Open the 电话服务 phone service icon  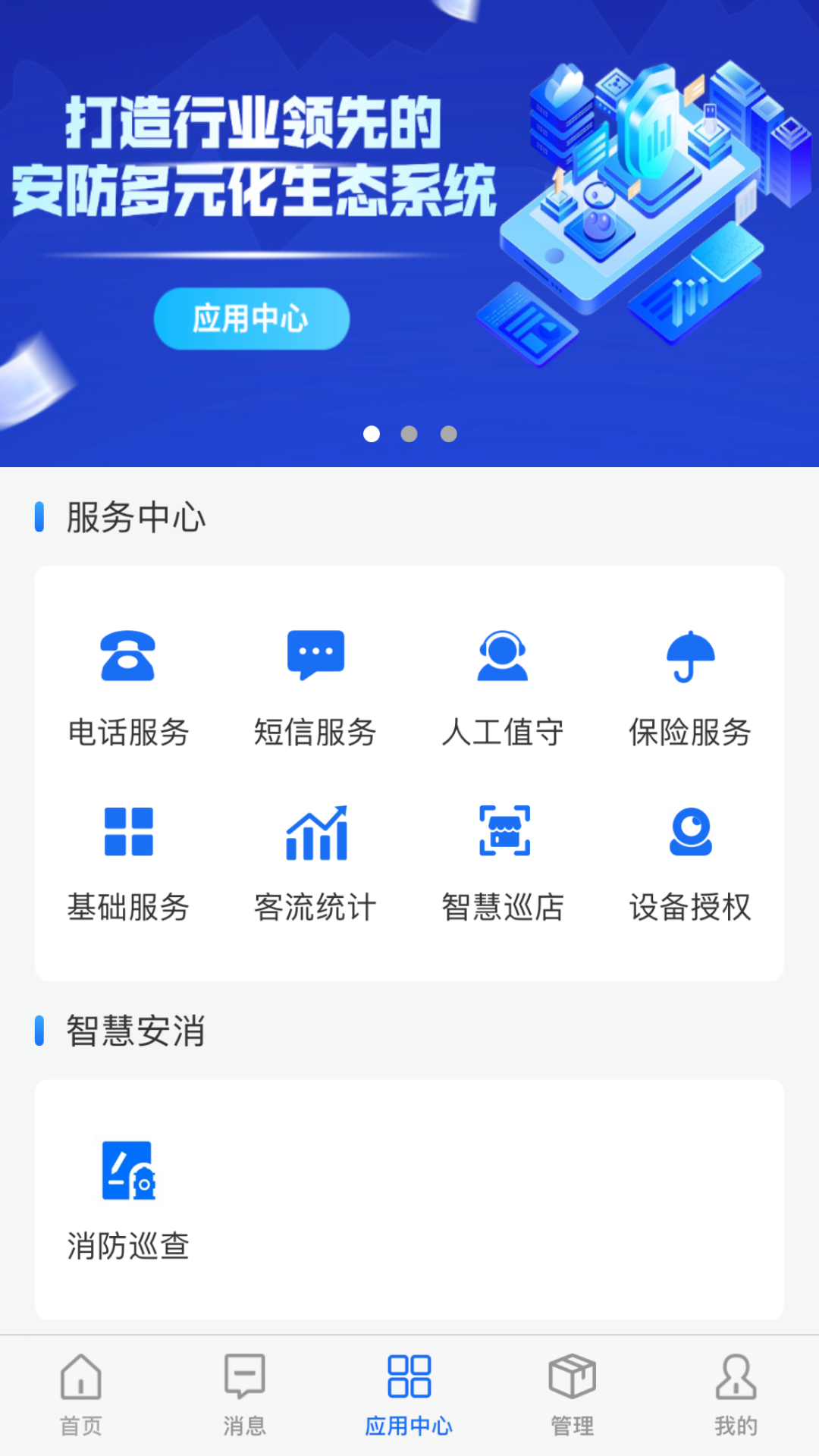(129, 657)
